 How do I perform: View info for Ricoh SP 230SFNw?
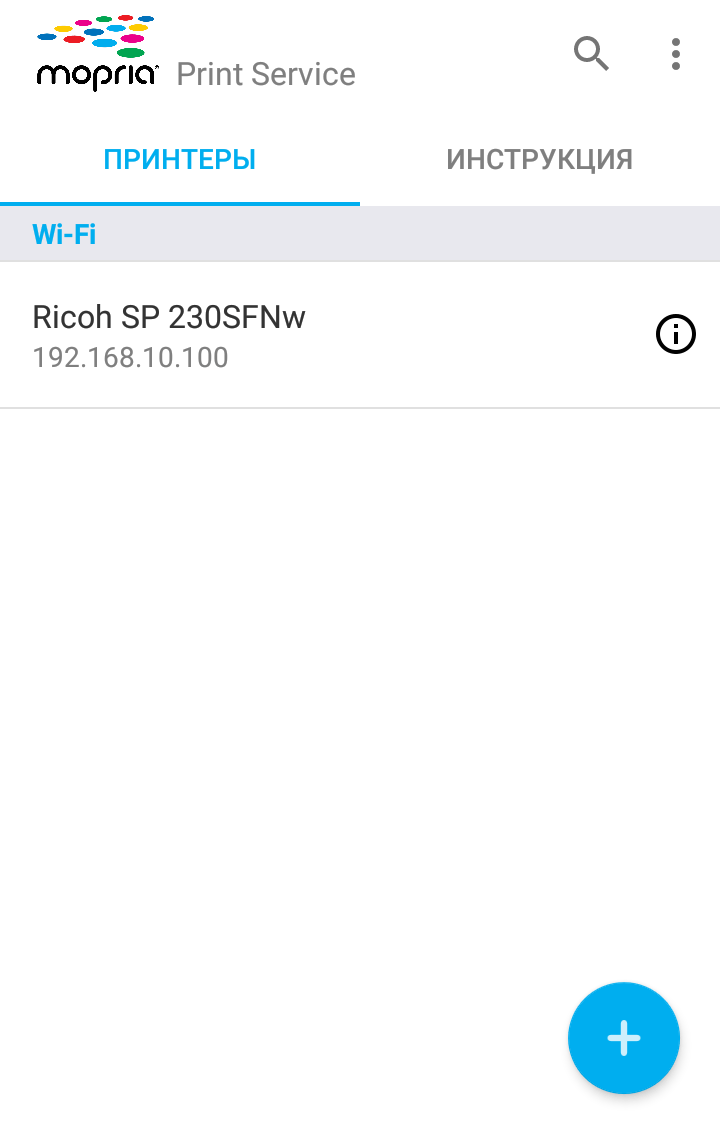pos(676,334)
